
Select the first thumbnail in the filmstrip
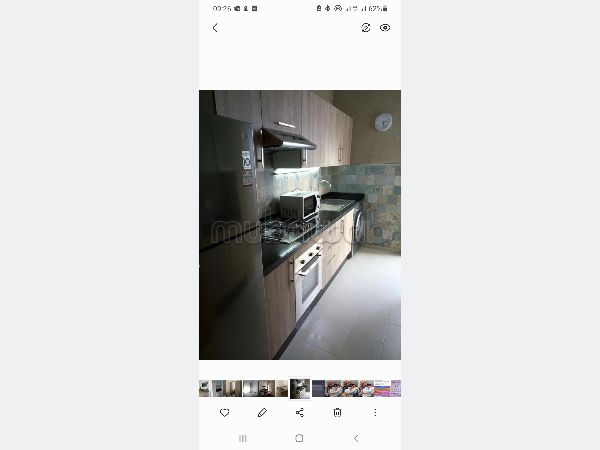[x=204, y=388]
